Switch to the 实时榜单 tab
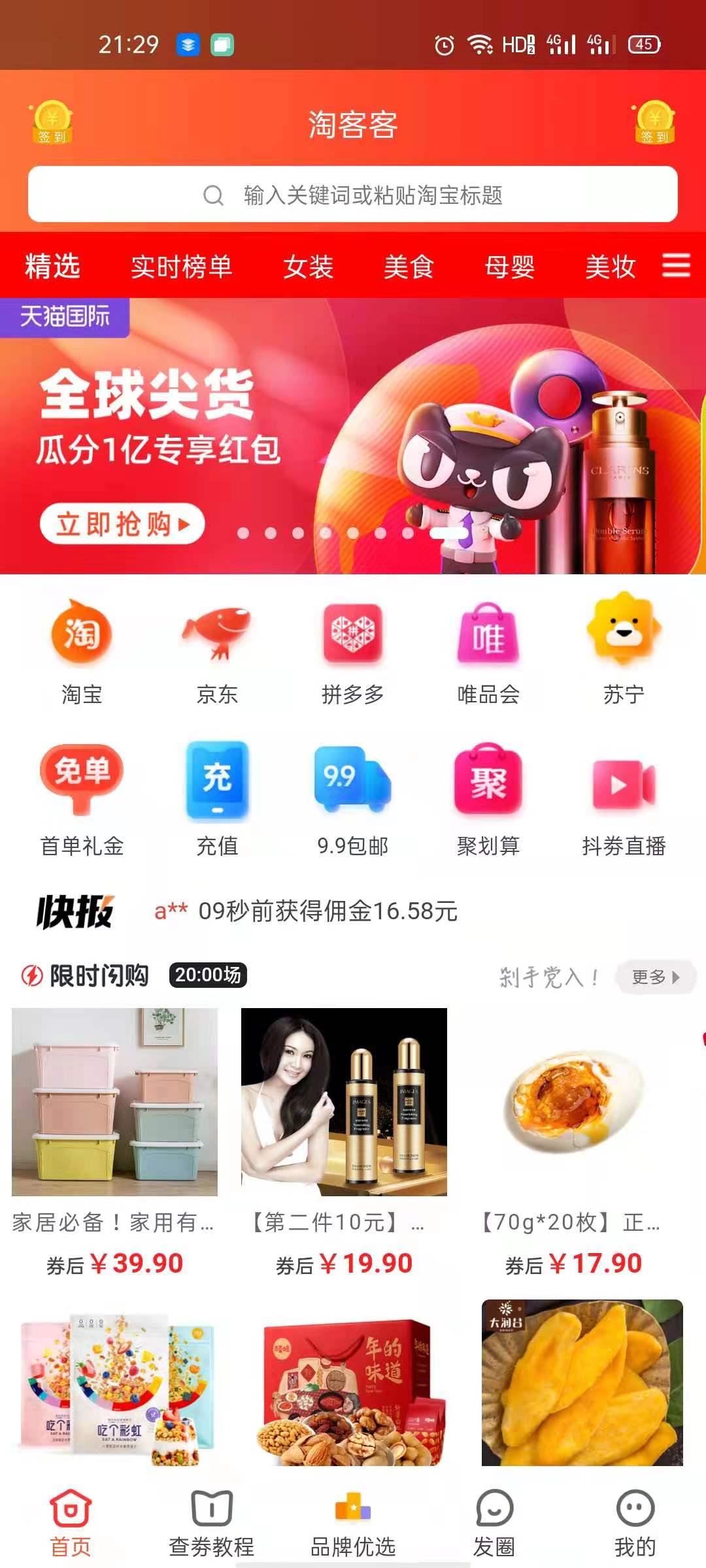The height and width of the screenshot is (1568, 706). [x=181, y=267]
